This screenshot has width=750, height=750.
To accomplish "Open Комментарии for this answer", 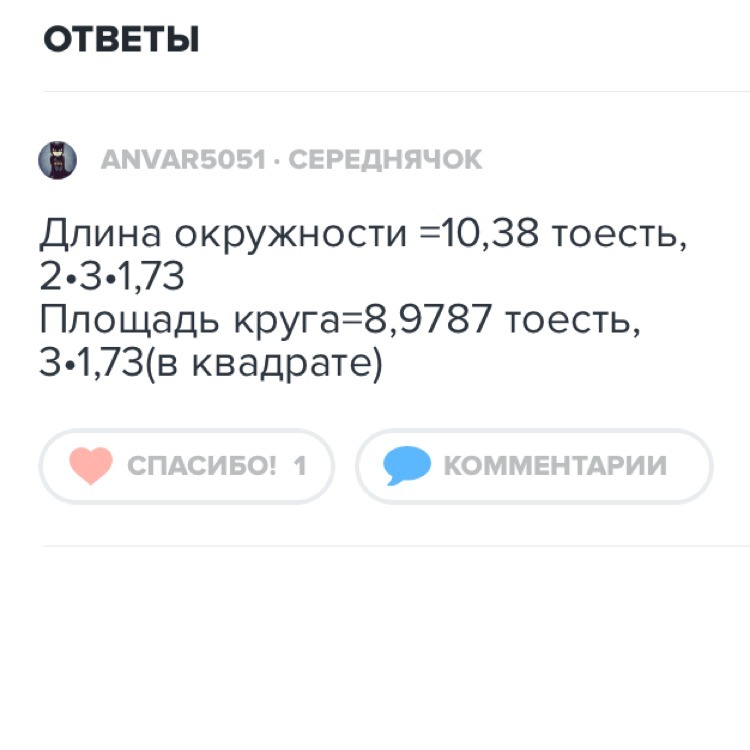I will click(x=533, y=466).
